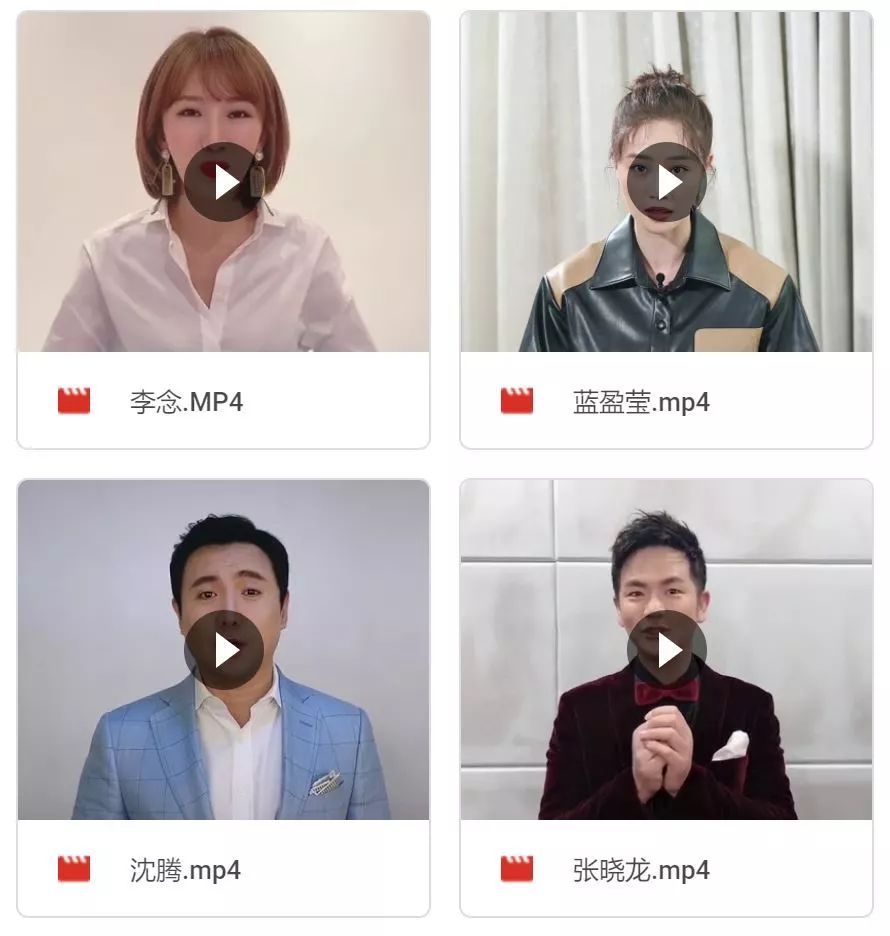Play the 蓝盈莹.mp4 video
890x936 pixels.
coord(667,182)
